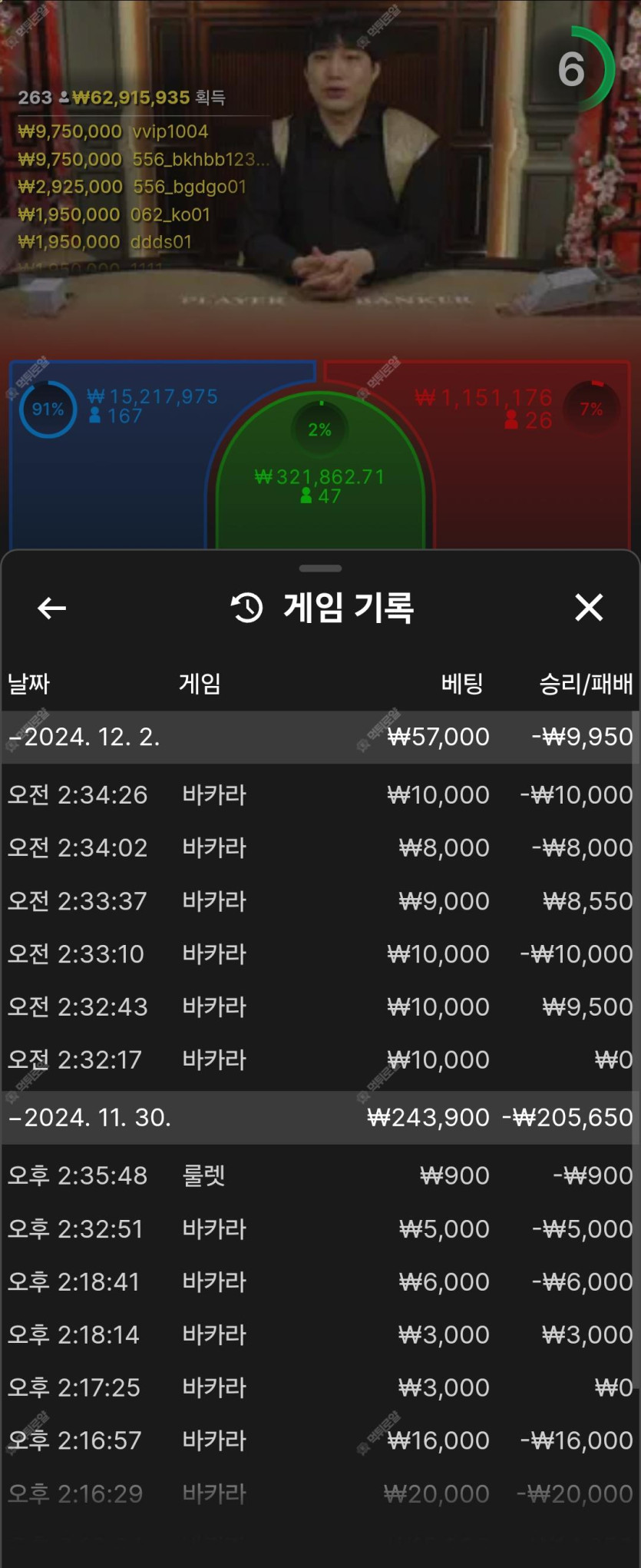Select the 오후 2:18:14 baccarat entry
Viewport: 641px width, 1568px height.
320,1334
